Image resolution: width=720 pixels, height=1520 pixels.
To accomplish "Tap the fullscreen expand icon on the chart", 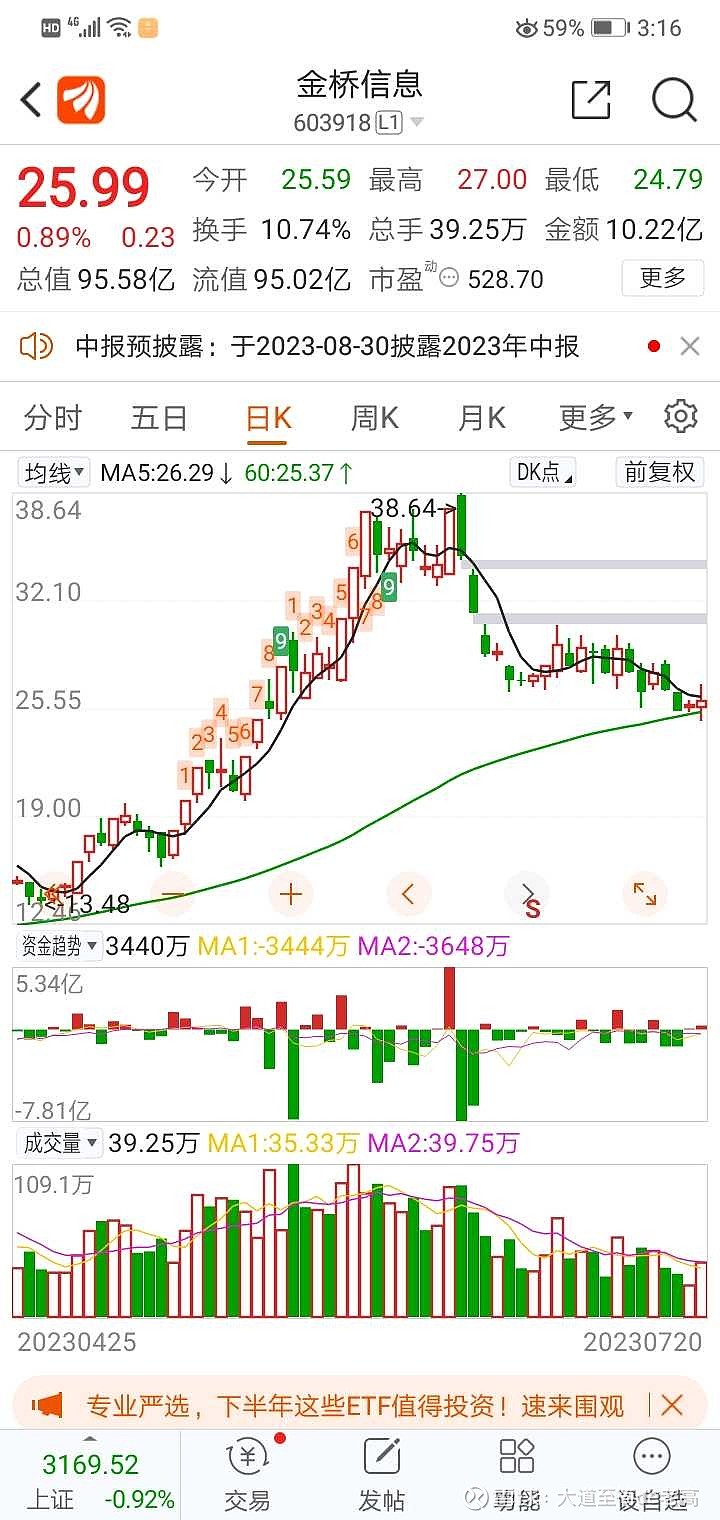I will (644, 894).
